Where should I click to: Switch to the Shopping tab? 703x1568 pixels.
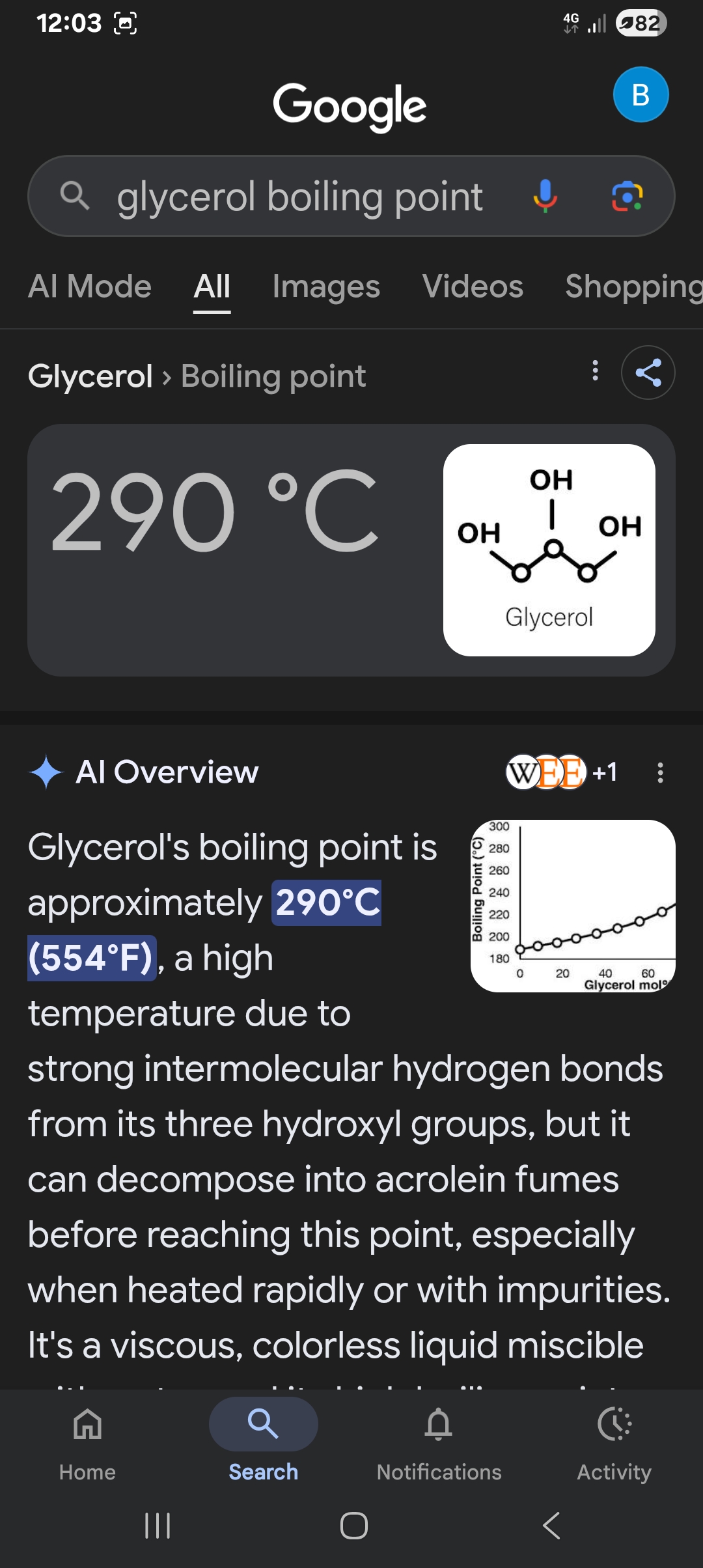633,287
